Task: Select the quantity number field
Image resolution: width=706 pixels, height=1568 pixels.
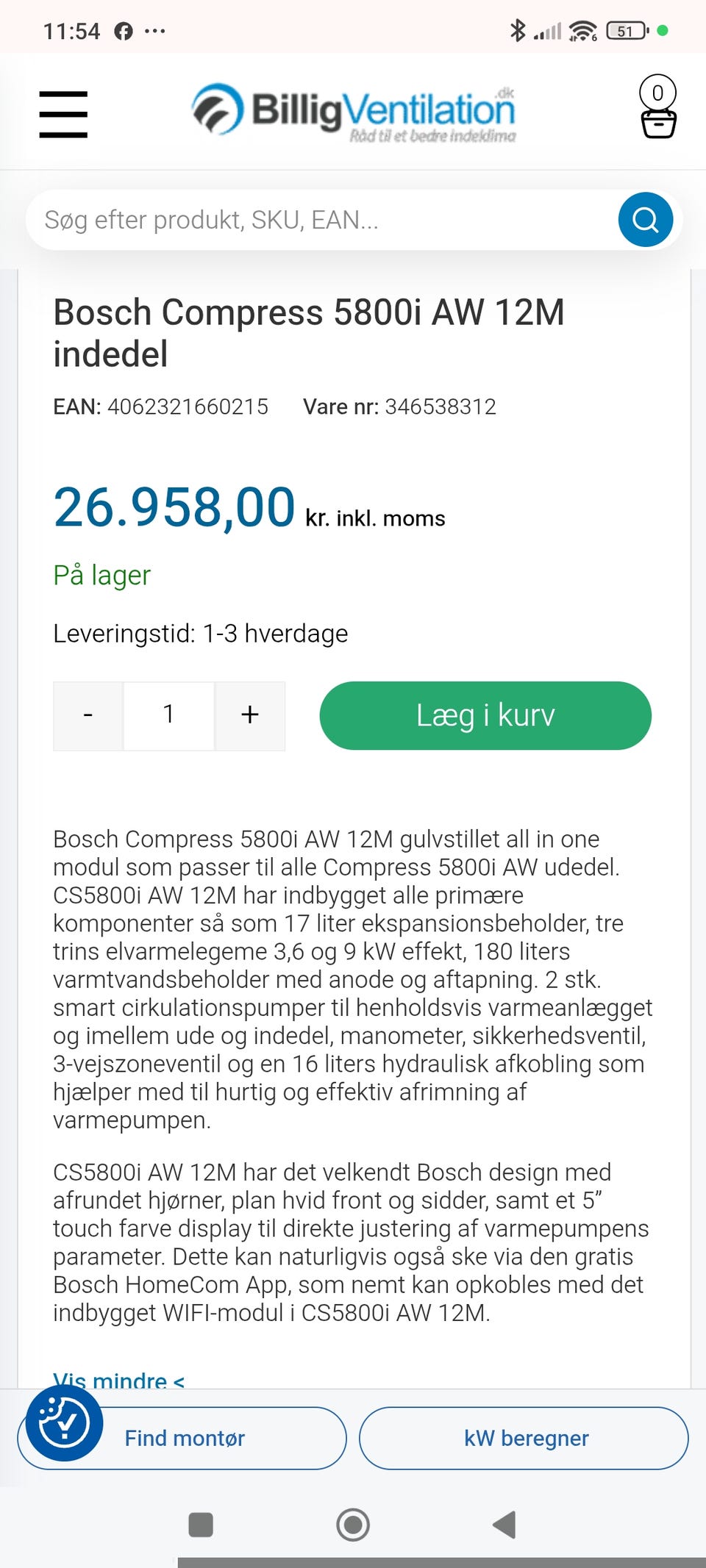Action: 169,715
